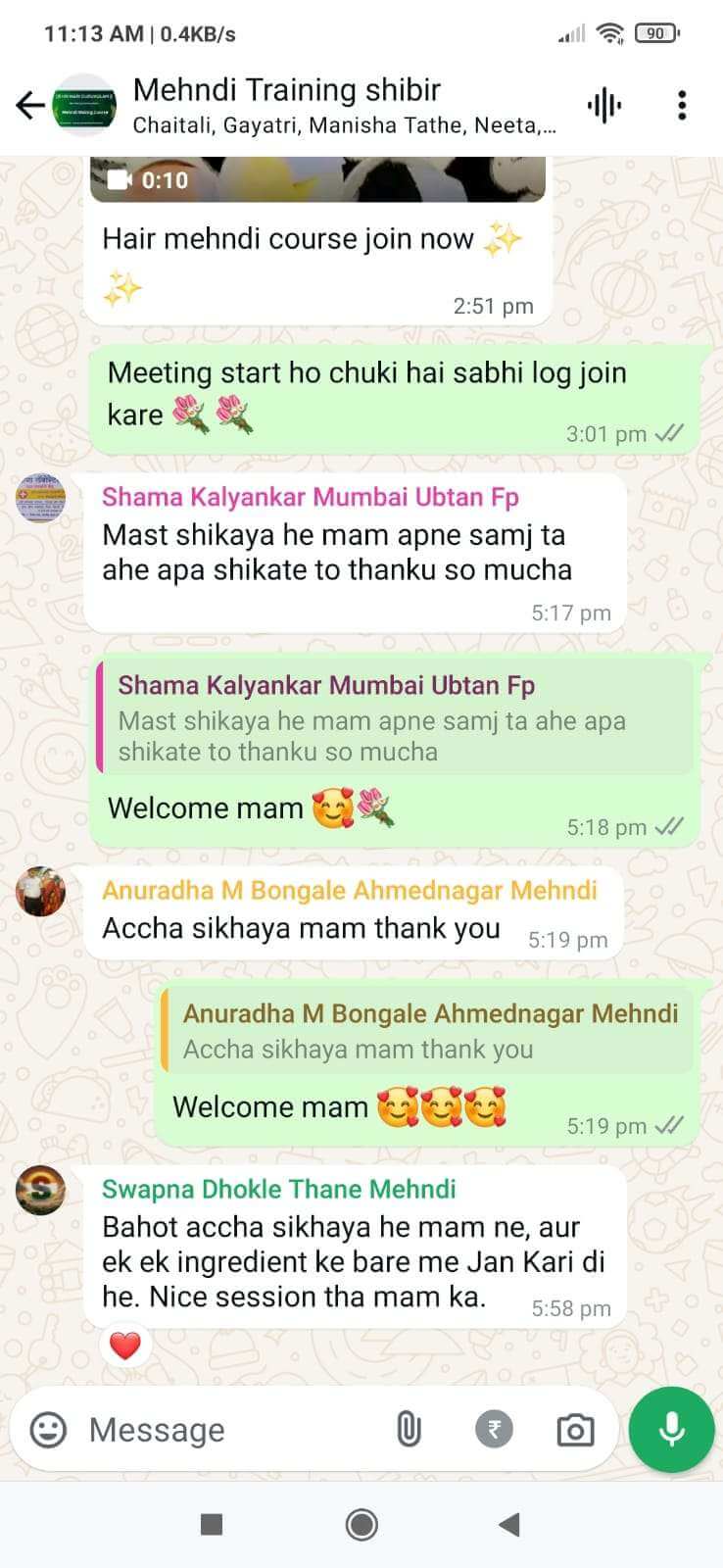Focus the Message input field

tap(225, 1430)
